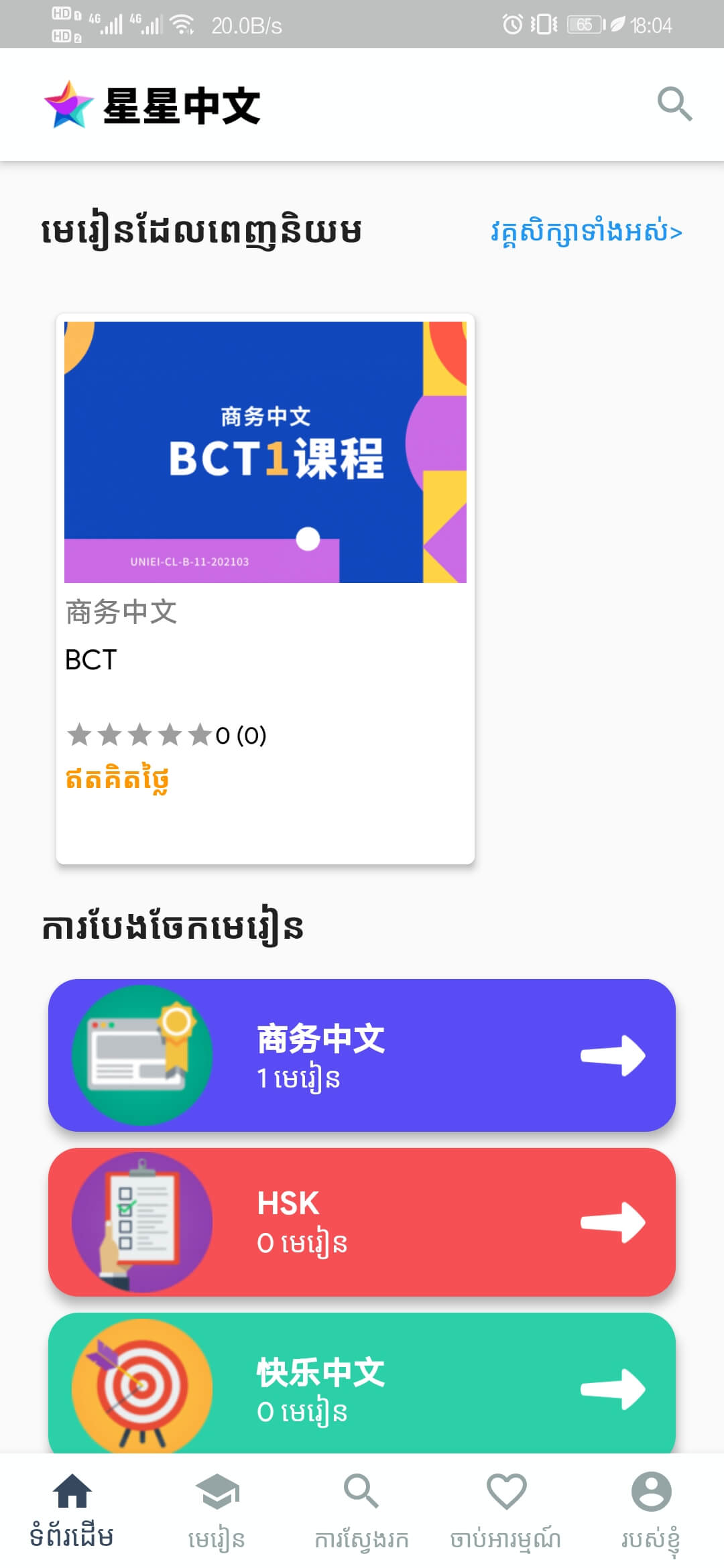This screenshot has width=724, height=1568.
Task: Open search from the top bar
Action: [x=674, y=104]
